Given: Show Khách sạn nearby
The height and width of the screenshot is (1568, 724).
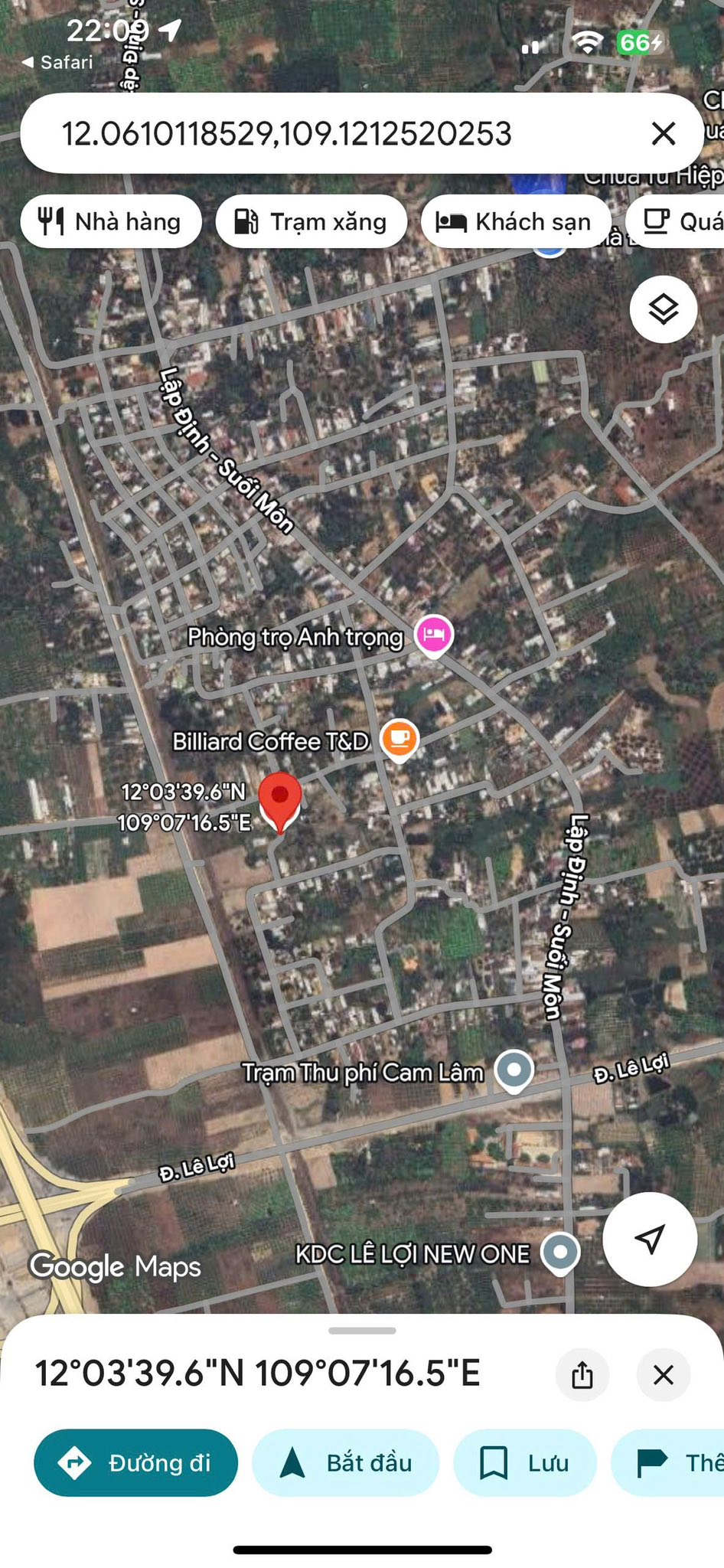Looking at the screenshot, I should (x=515, y=222).
